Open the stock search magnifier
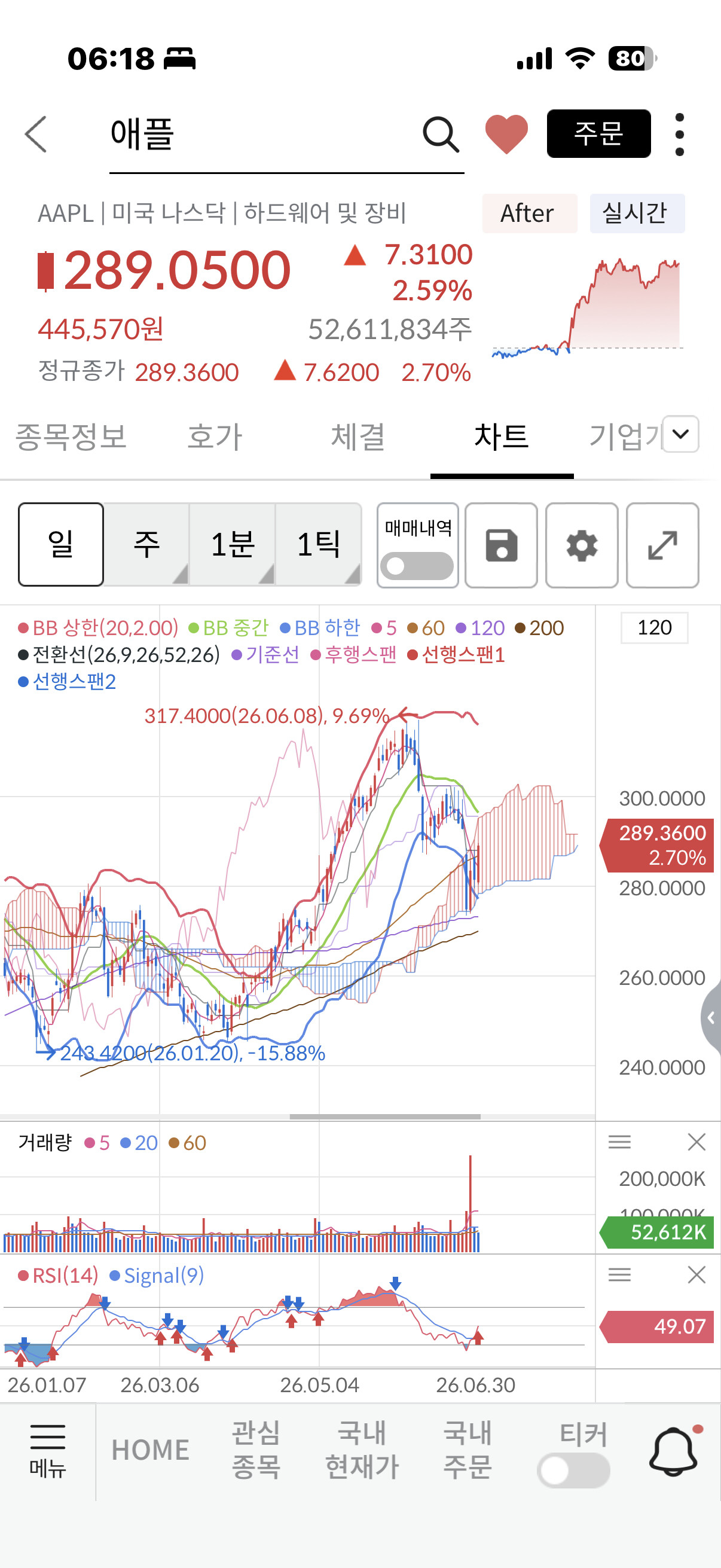Image resolution: width=721 pixels, height=1568 pixels. [441, 134]
